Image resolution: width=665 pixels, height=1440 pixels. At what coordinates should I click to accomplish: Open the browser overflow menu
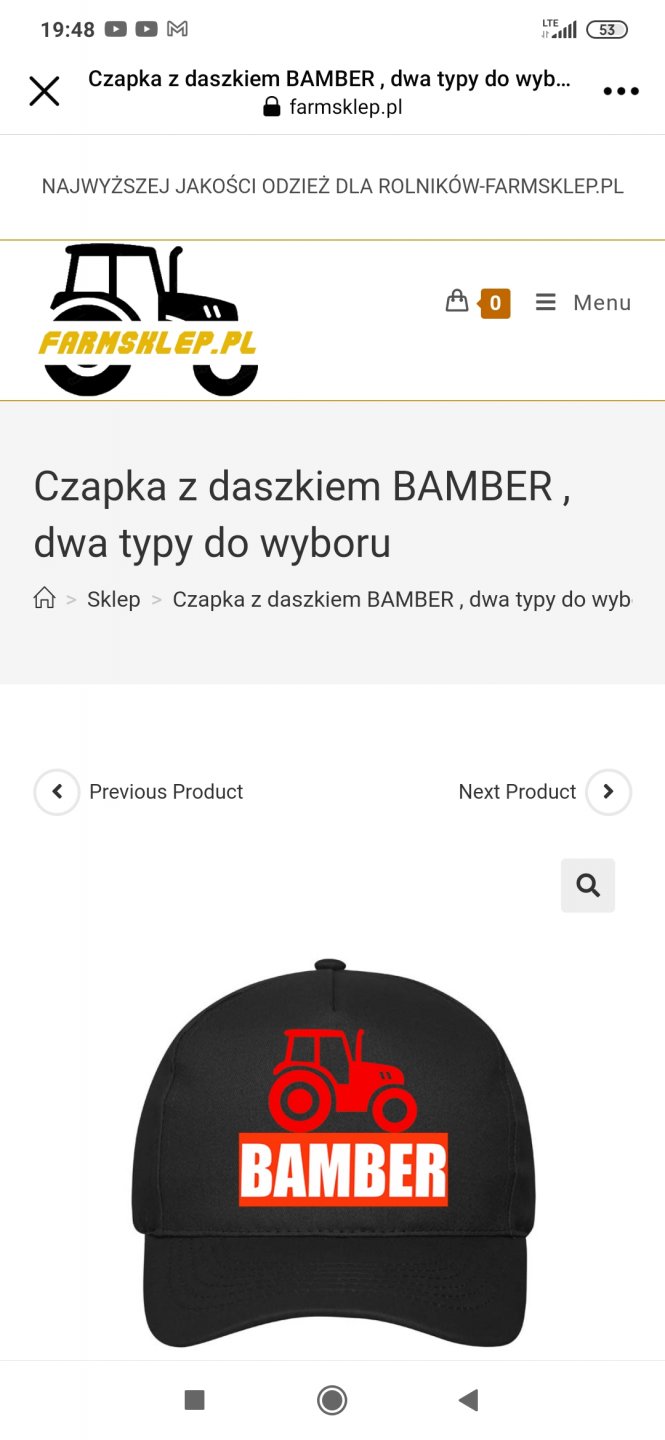[620, 91]
